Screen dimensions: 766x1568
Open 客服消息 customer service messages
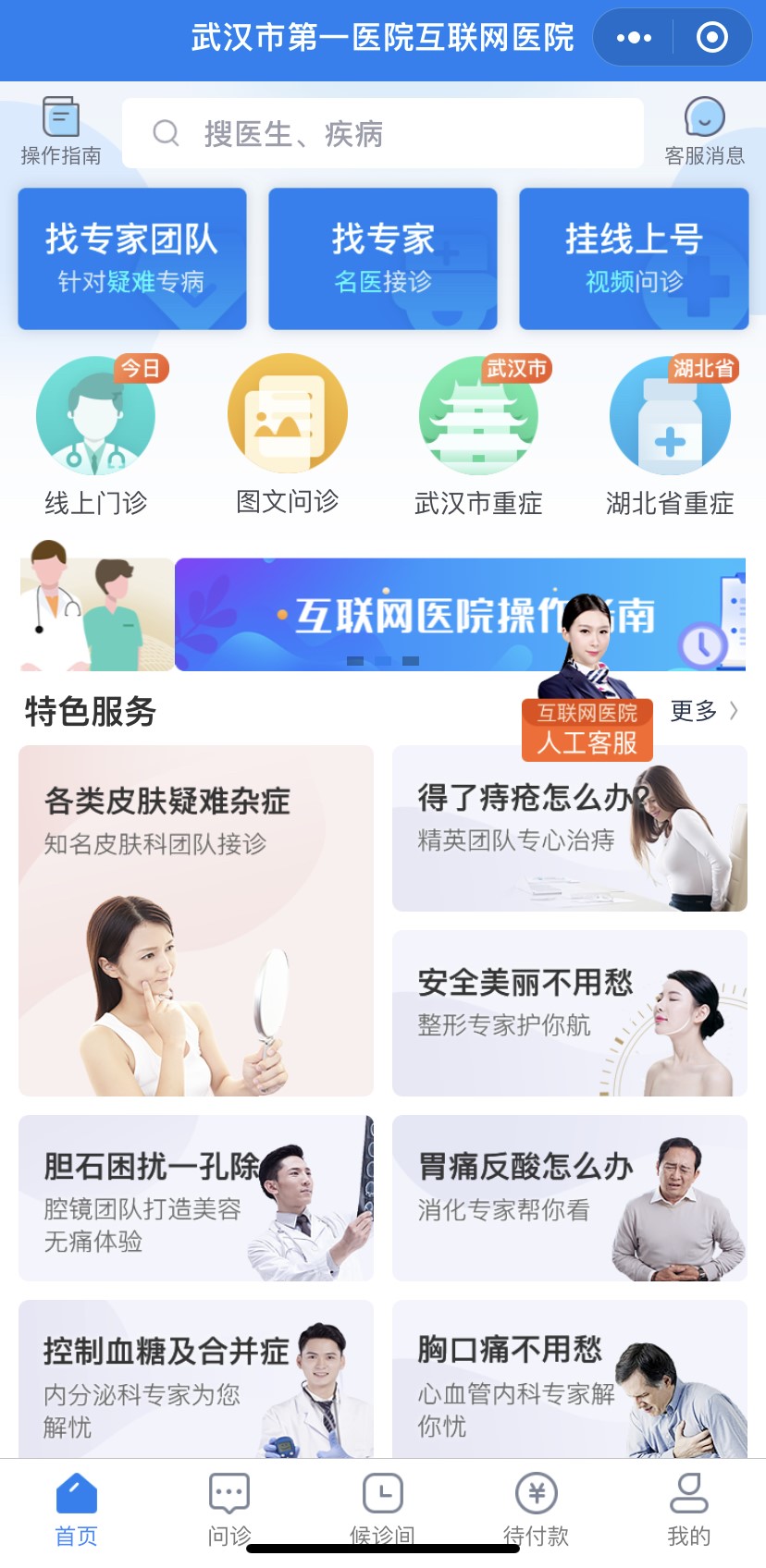[x=704, y=130]
